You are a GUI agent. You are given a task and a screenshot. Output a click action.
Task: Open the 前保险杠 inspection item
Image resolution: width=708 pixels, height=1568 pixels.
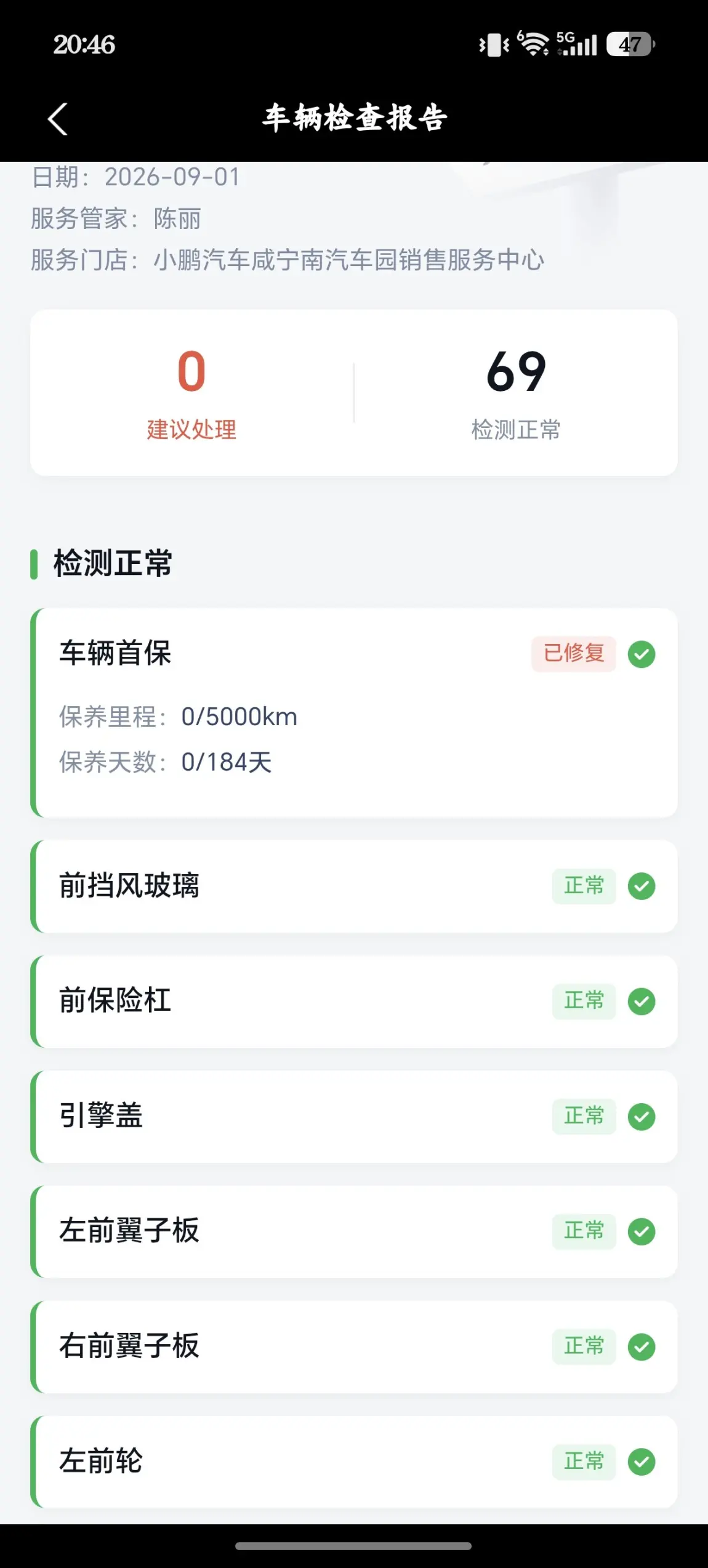(x=354, y=1001)
